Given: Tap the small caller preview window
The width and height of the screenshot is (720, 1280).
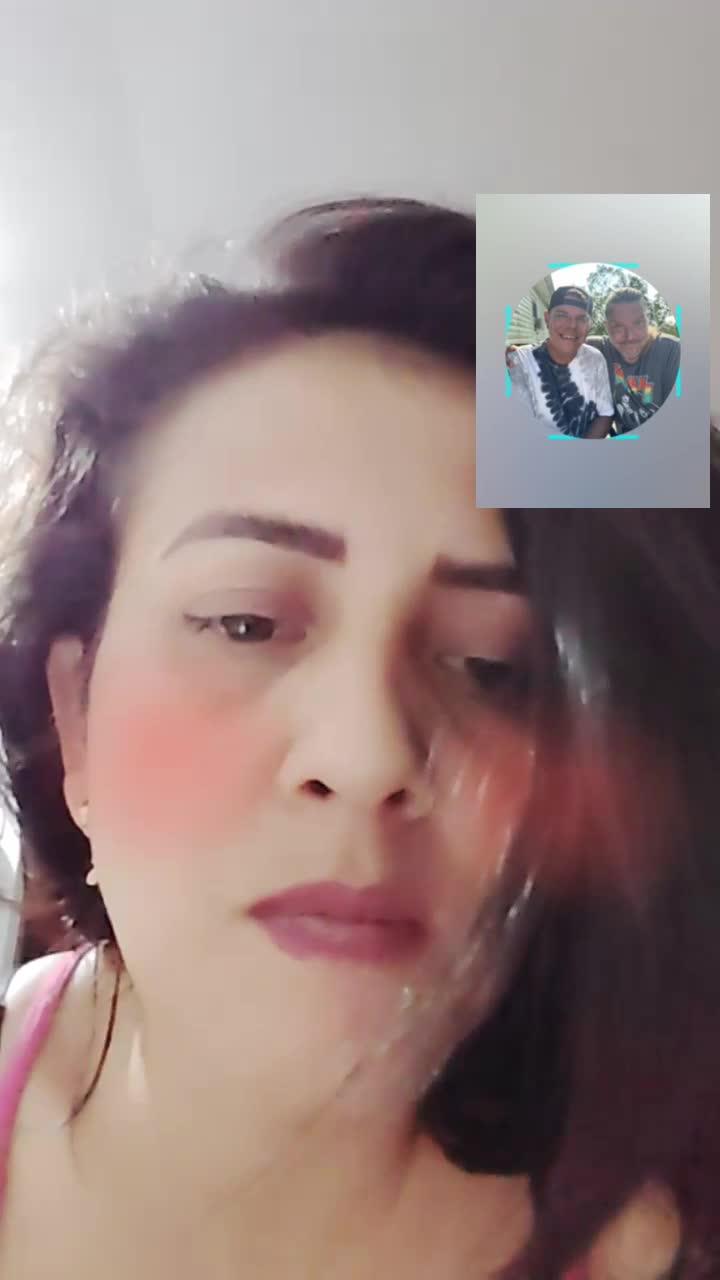Looking at the screenshot, I should tap(593, 351).
